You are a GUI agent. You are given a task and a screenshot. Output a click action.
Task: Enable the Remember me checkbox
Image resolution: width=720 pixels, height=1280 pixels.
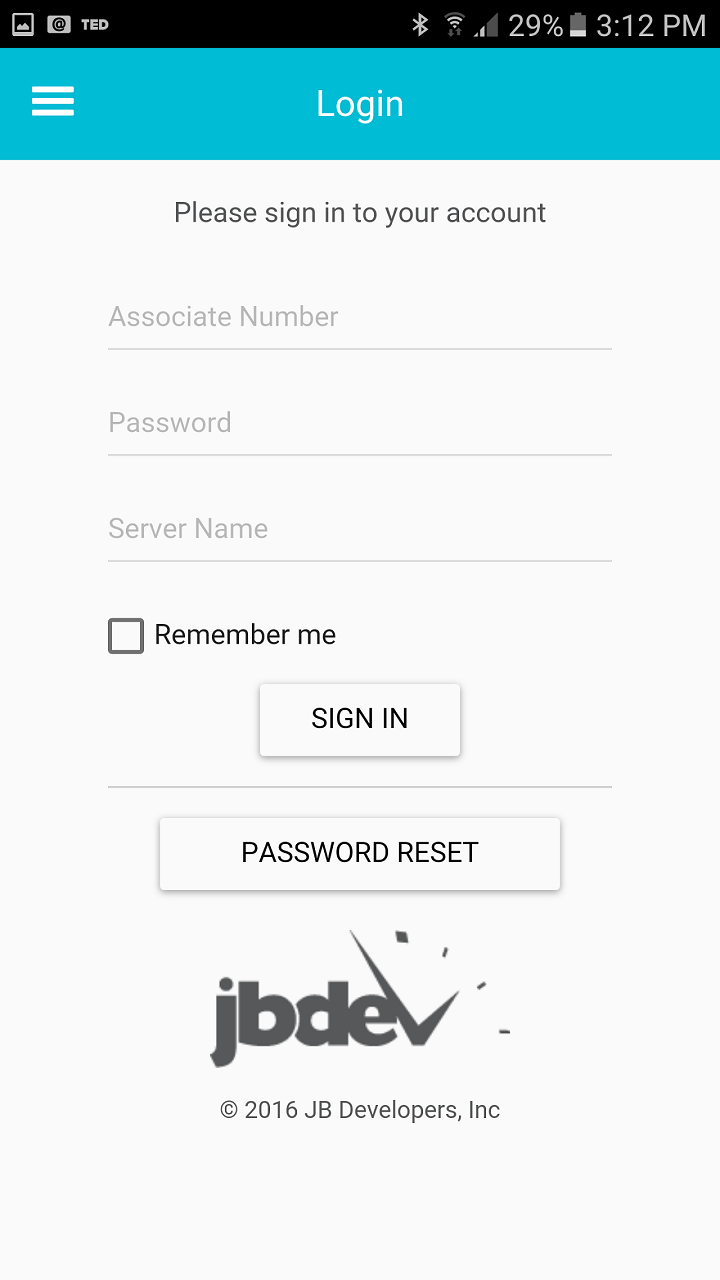[x=125, y=635]
